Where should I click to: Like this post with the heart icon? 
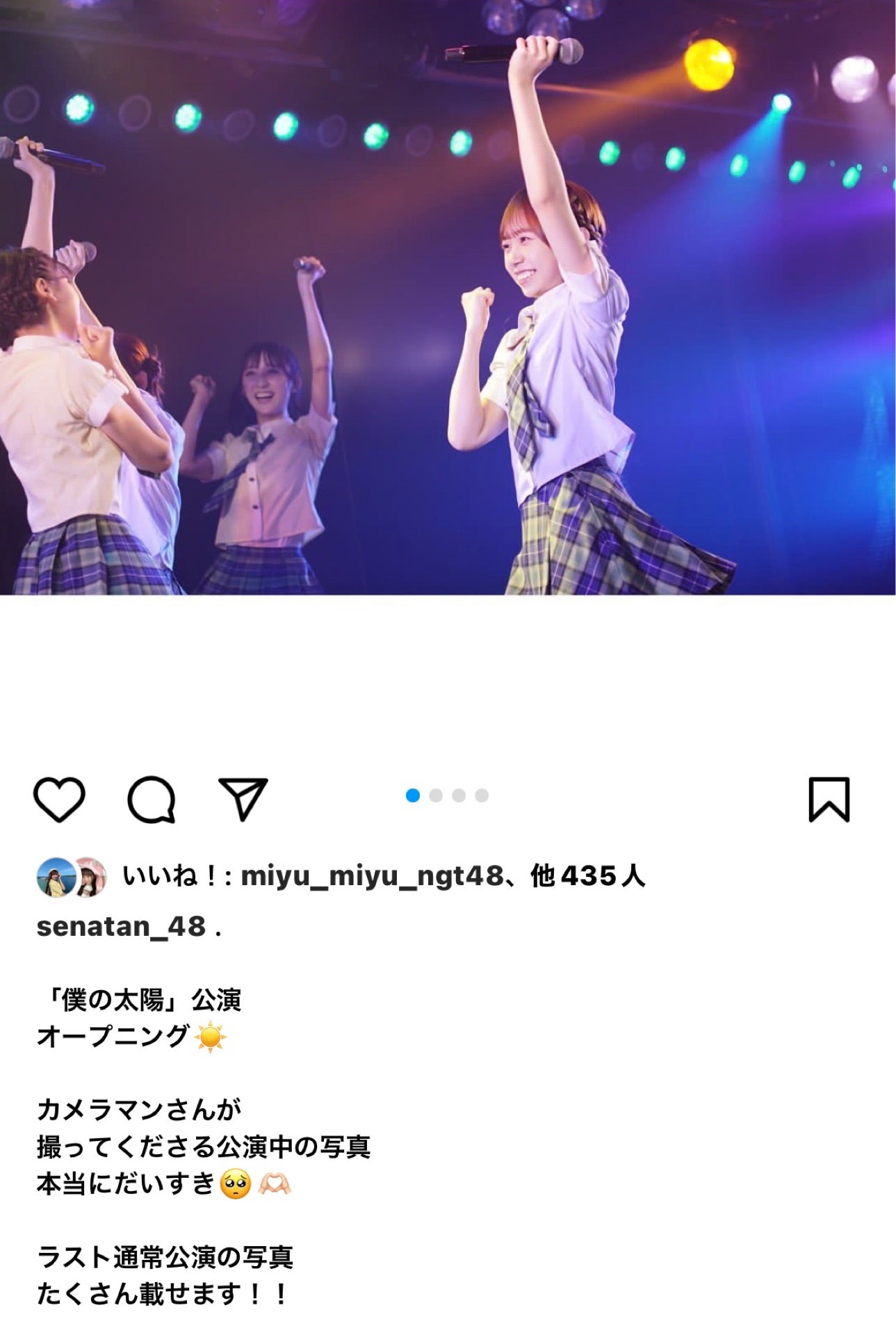click(59, 799)
